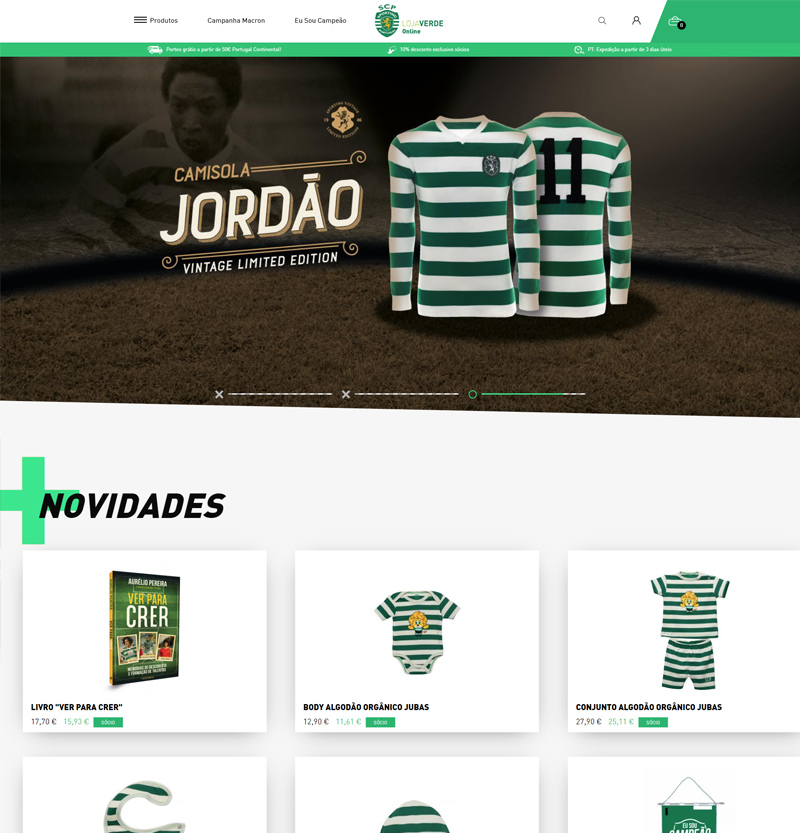Screen dimensions: 800x833
Task: Open the Produtos menu
Action: click(x=156, y=20)
